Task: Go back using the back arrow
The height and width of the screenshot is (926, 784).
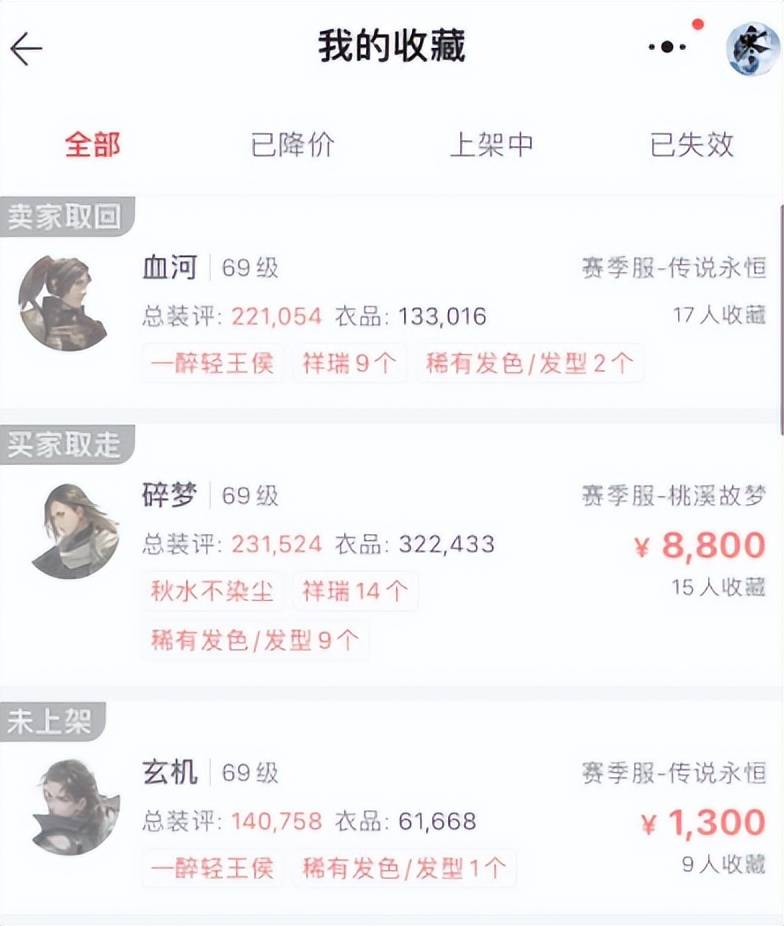Action: click(27, 49)
